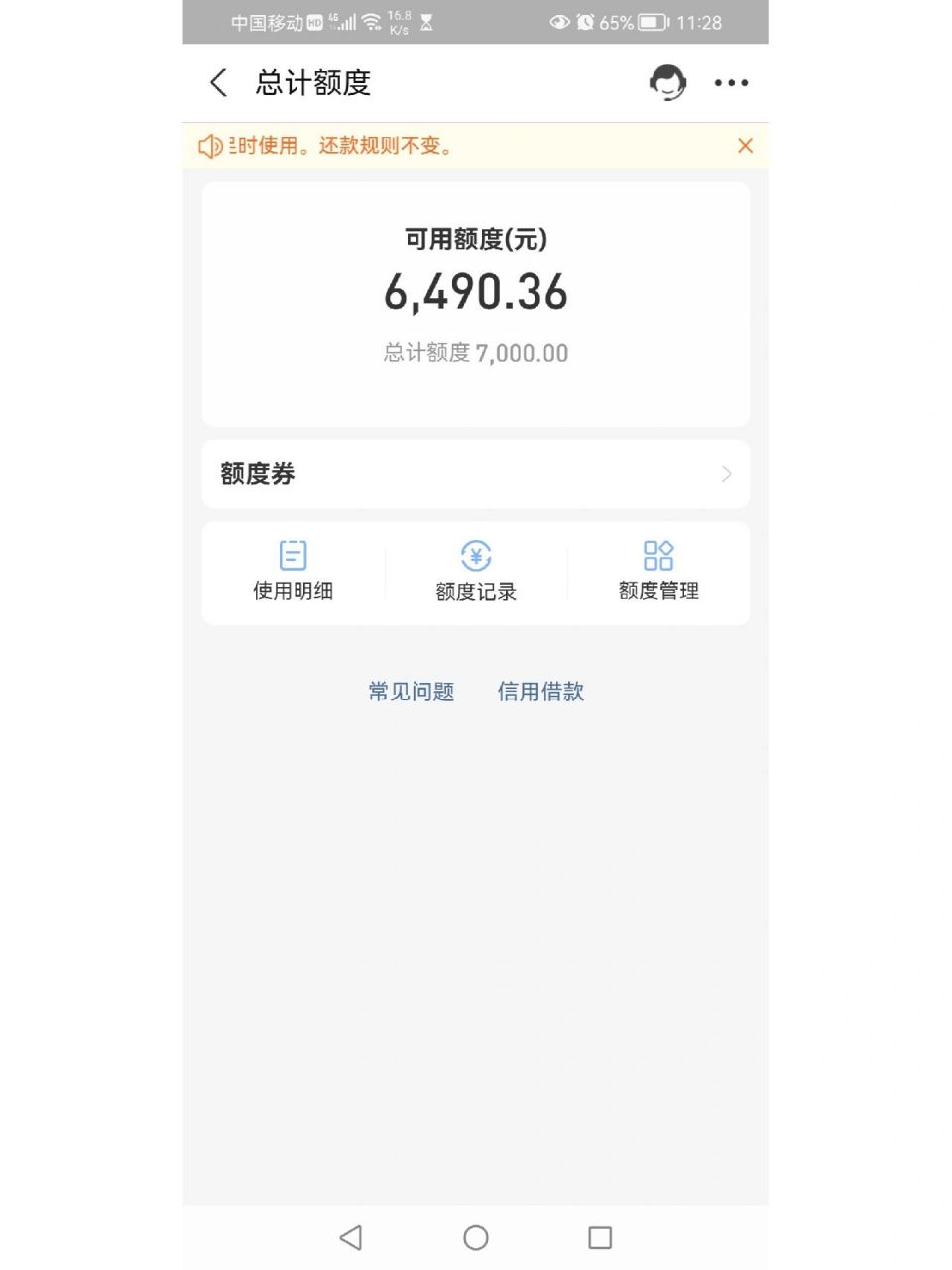
Task: Open the three-dot overflow menu
Action: click(731, 83)
